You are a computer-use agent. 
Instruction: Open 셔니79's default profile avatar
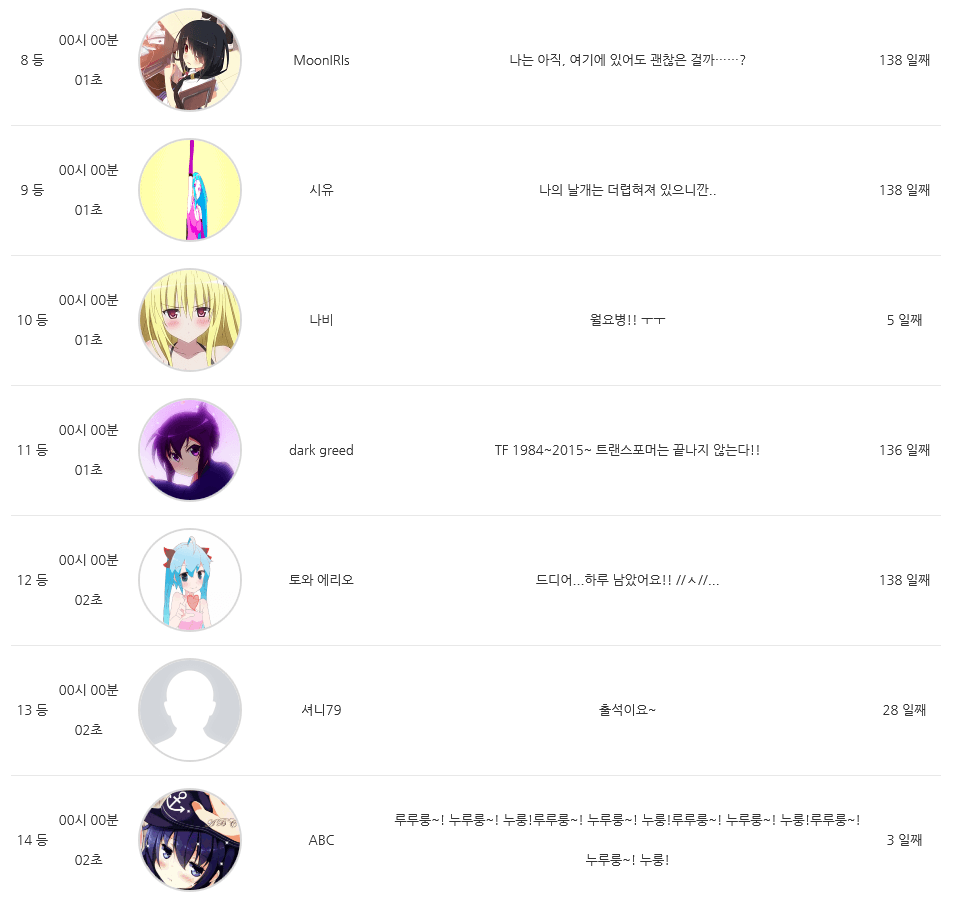point(190,710)
